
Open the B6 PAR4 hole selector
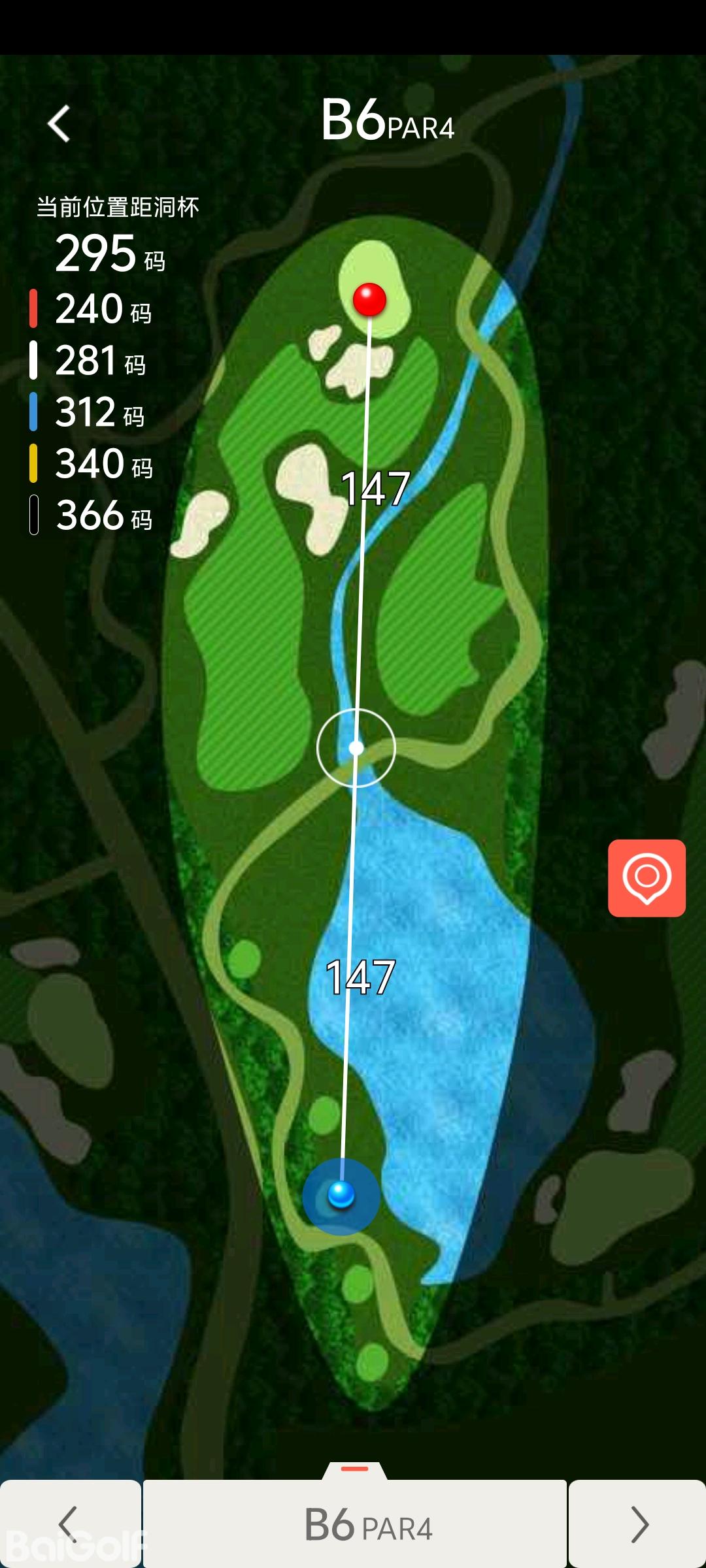355,1524
